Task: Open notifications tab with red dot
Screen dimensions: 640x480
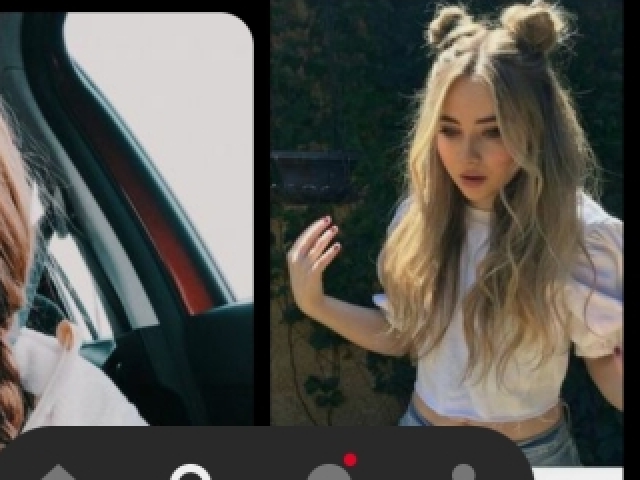Action: coord(330,470)
